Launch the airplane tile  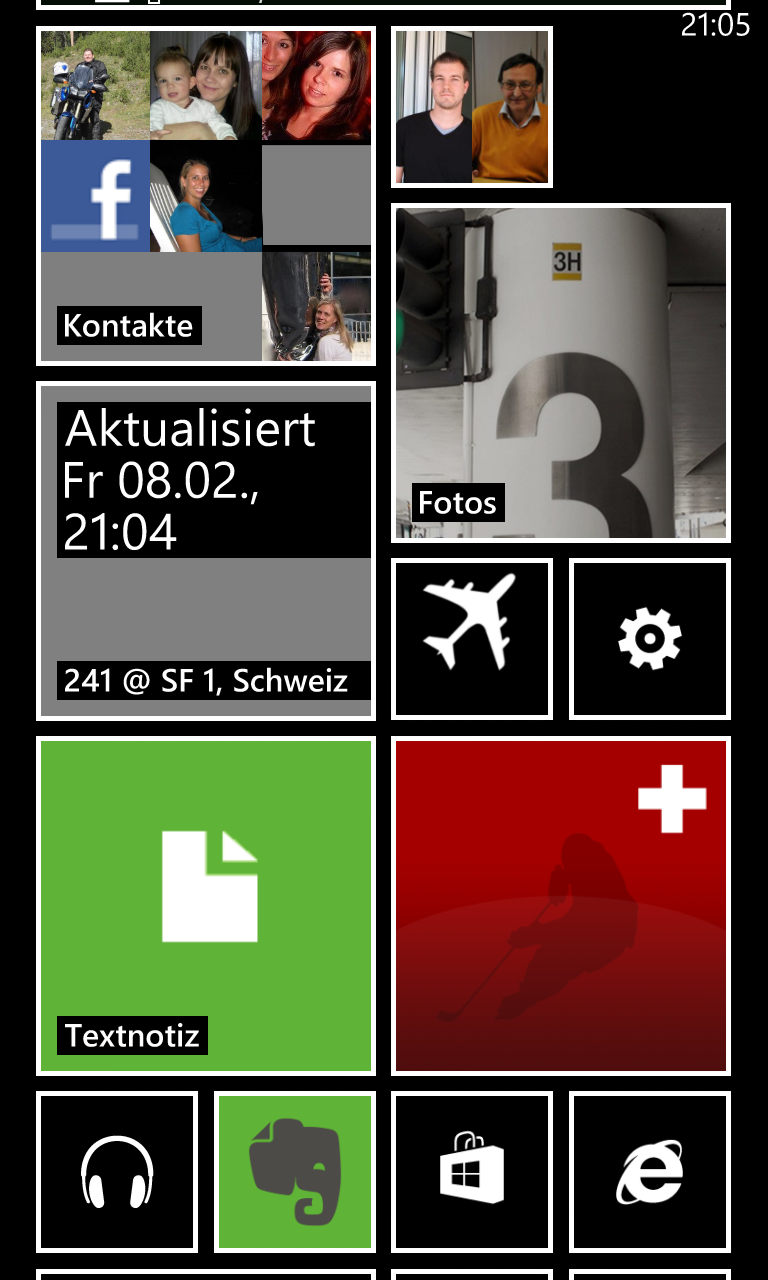coord(472,639)
